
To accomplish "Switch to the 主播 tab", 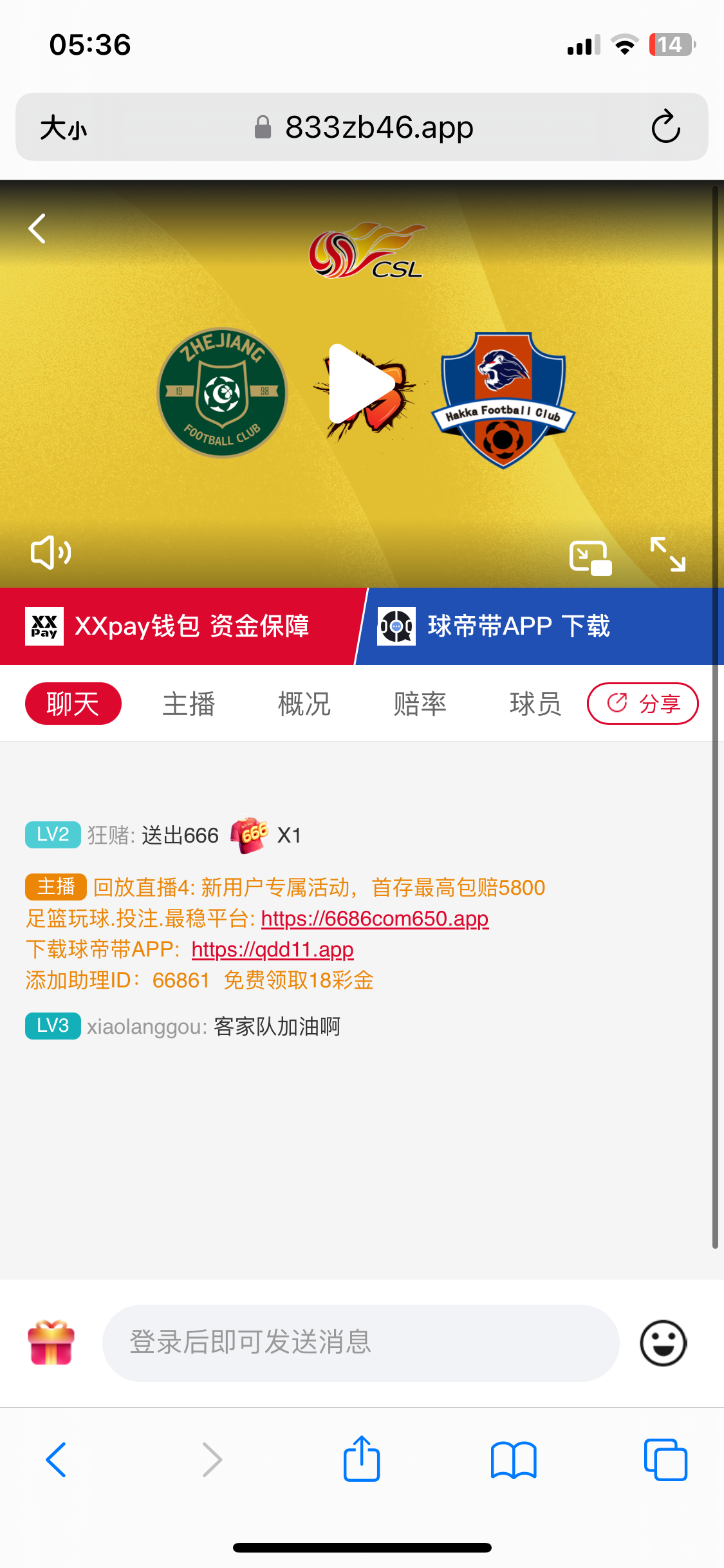I will click(x=189, y=704).
